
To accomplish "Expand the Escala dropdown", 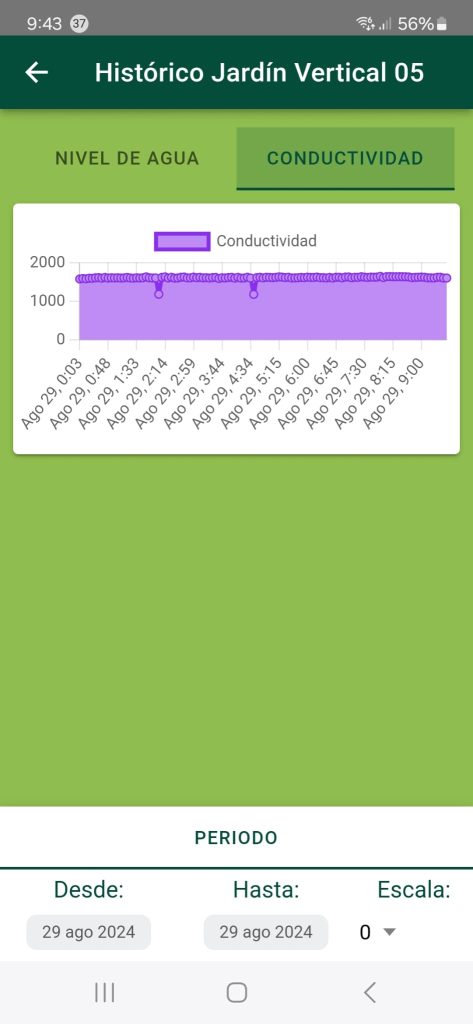I will point(378,932).
